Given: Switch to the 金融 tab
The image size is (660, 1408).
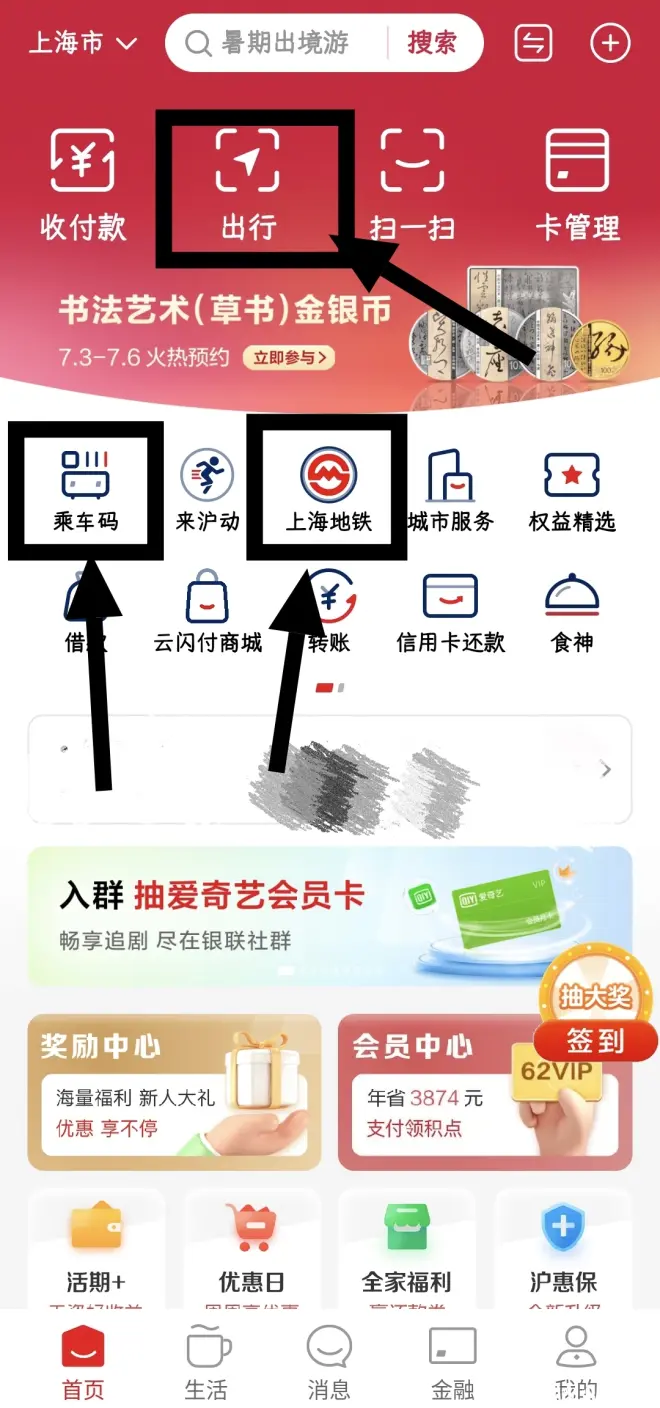Looking at the screenshot, I should (452, 1362).
